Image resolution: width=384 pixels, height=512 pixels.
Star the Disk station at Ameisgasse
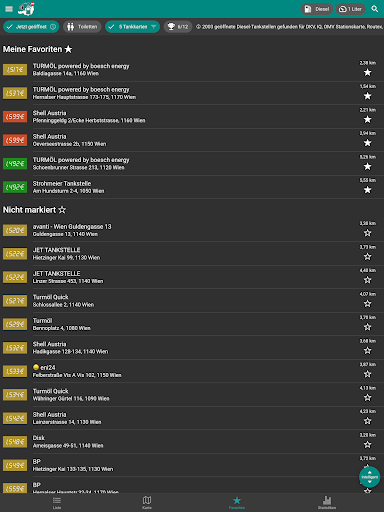point(367,445)
